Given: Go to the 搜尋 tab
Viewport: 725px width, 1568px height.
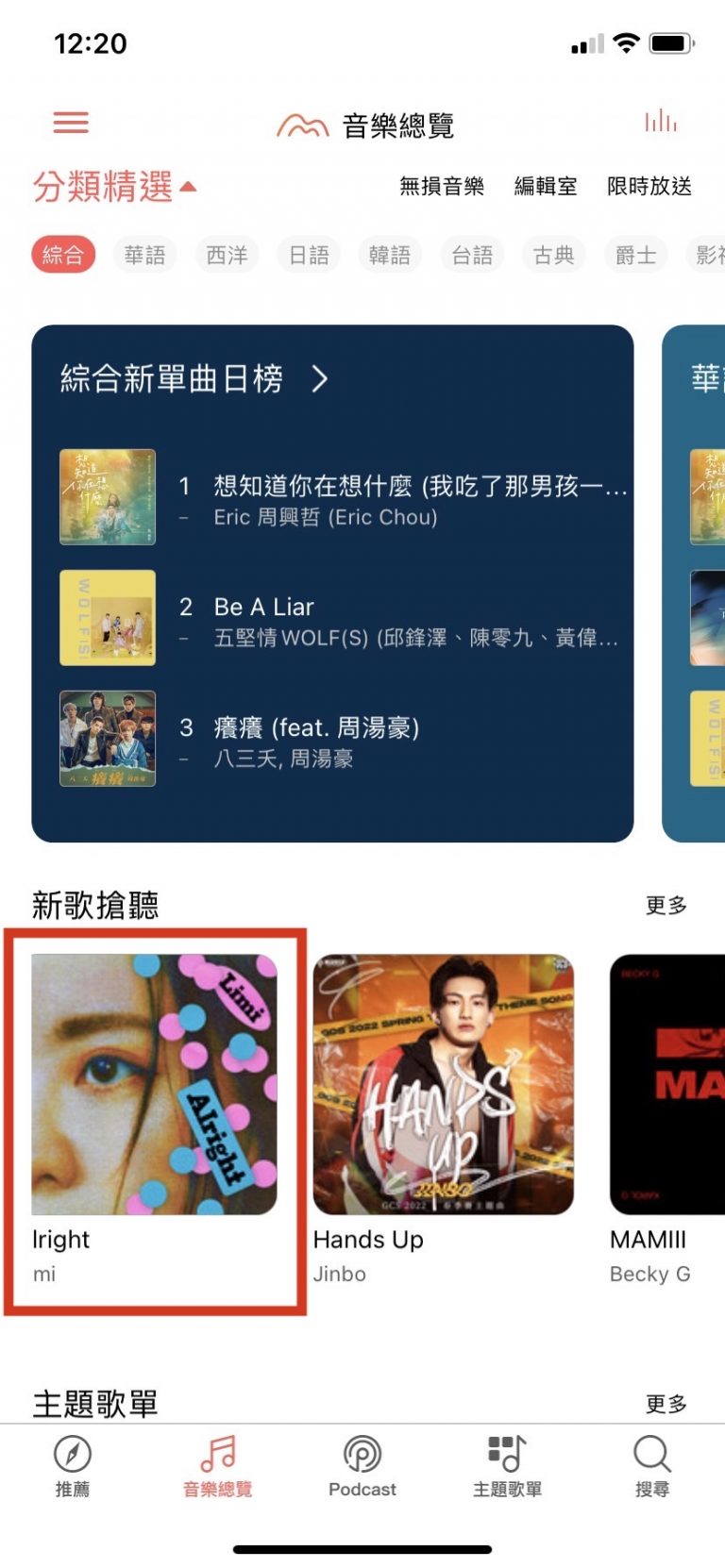Looking at the screenshot, I should [x=651, y=1466].
